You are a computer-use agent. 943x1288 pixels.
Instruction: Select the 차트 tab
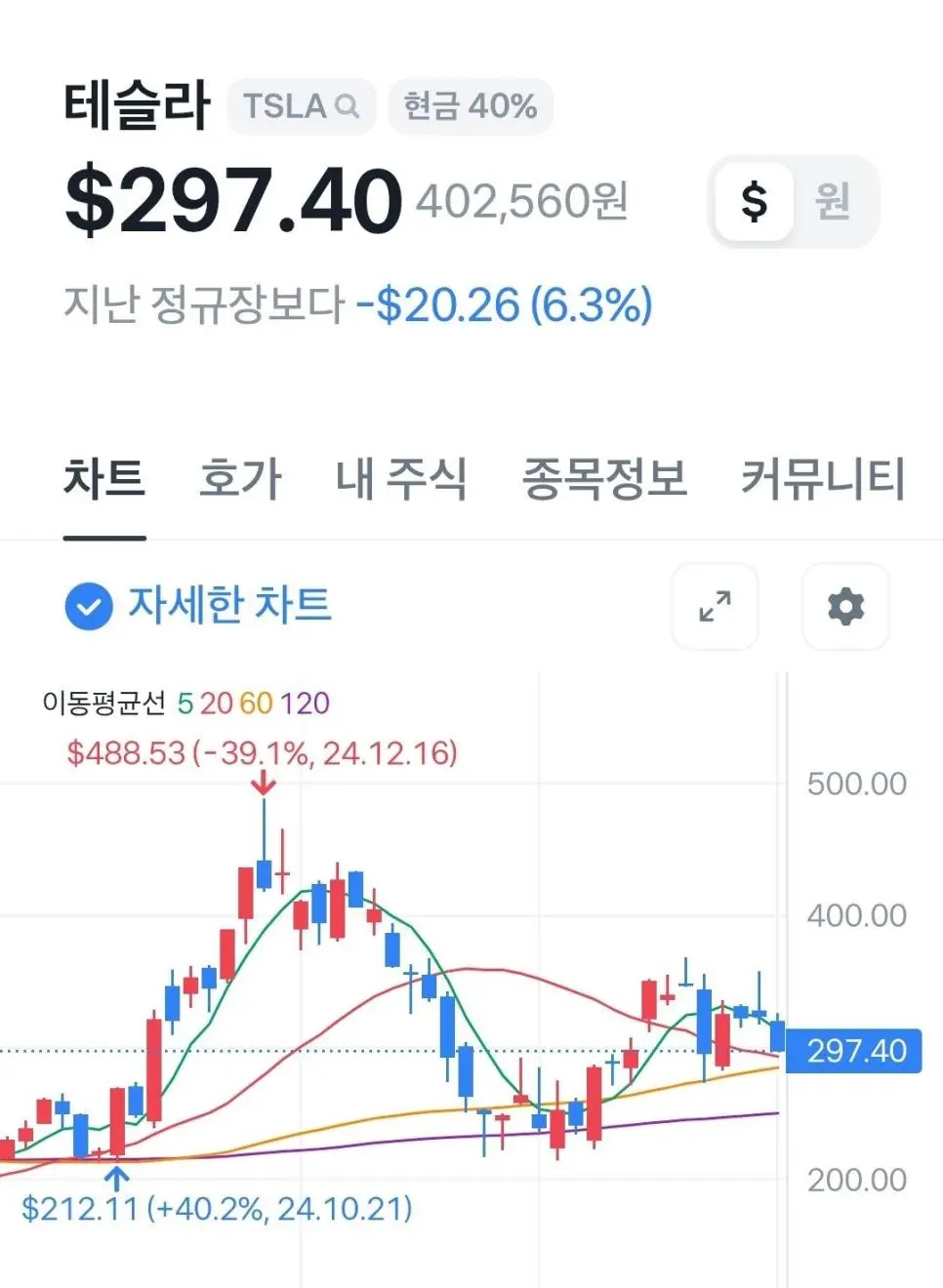click(x=104, y=480)
